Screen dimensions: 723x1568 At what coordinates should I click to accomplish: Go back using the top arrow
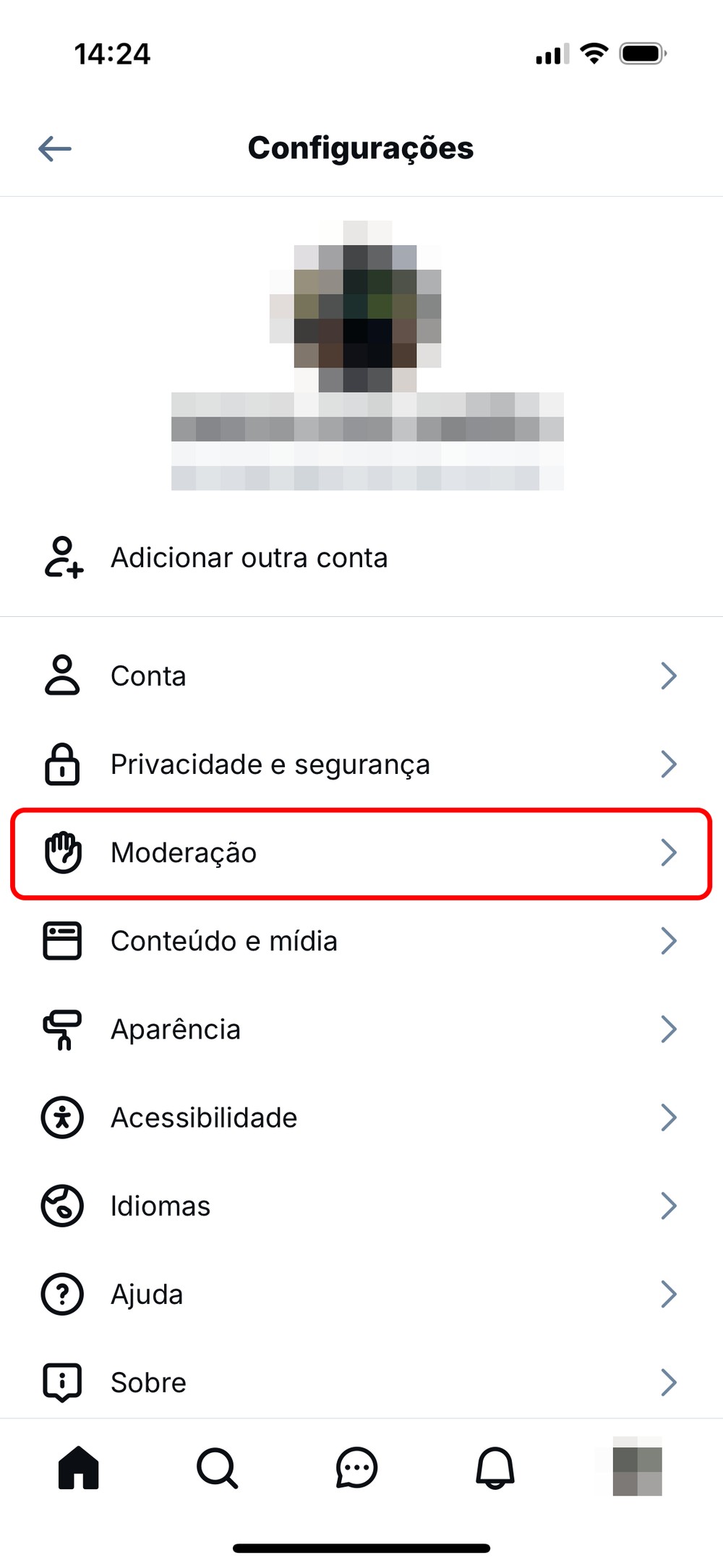(x=55, y=149)
